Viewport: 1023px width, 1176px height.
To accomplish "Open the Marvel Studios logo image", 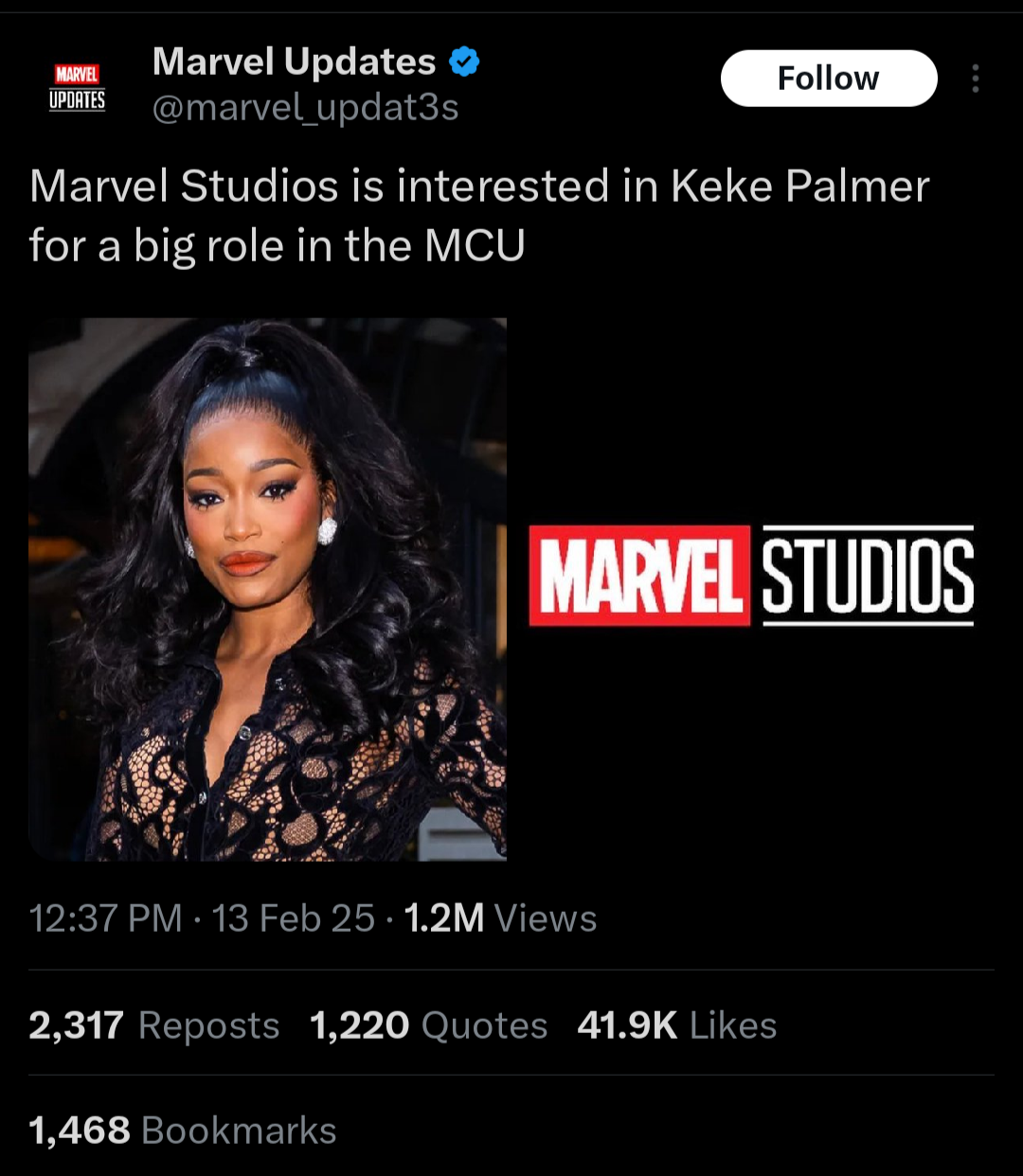I will [x=751, y=576].
